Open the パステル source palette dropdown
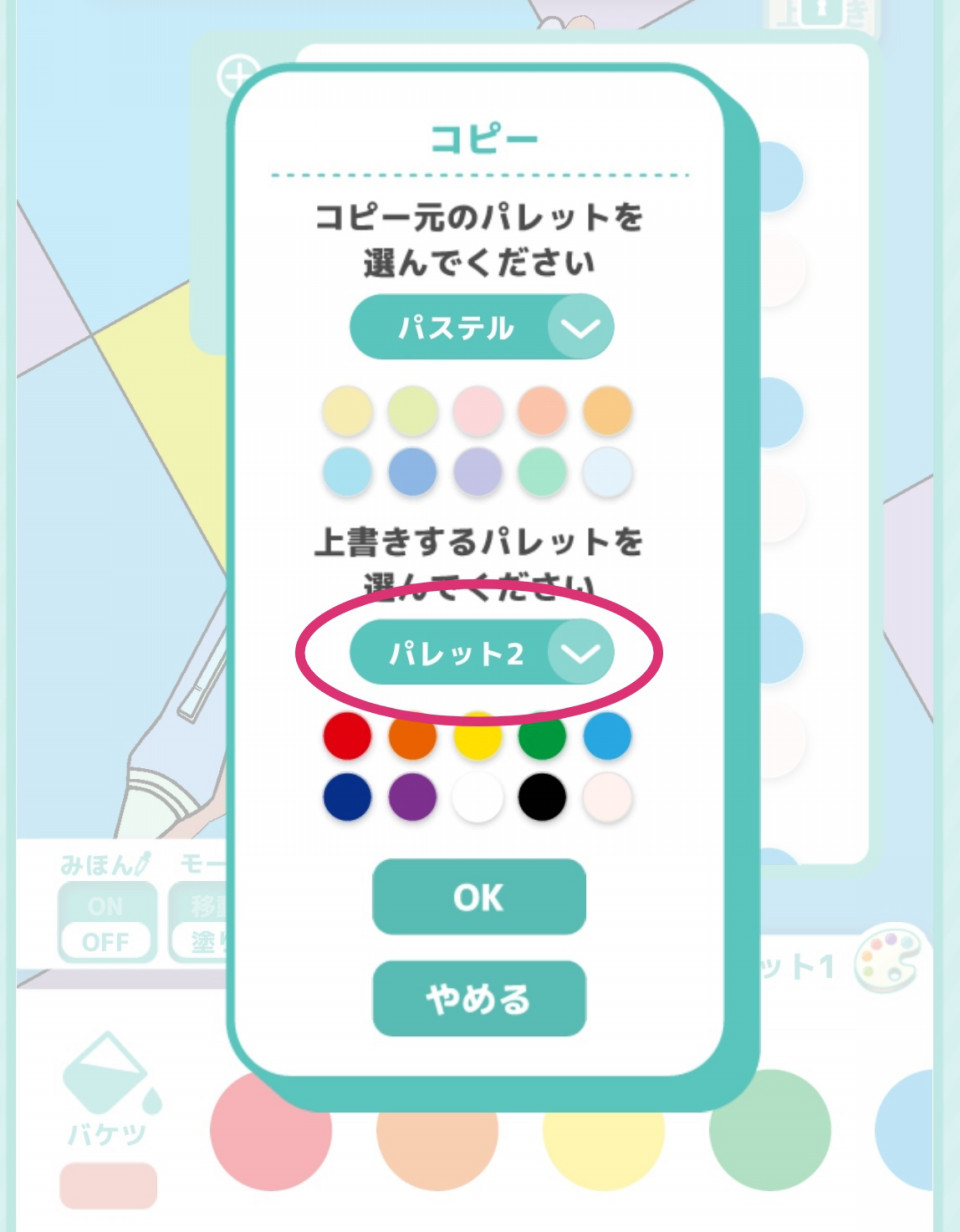The image size is (960, 1232). point(481,327)
